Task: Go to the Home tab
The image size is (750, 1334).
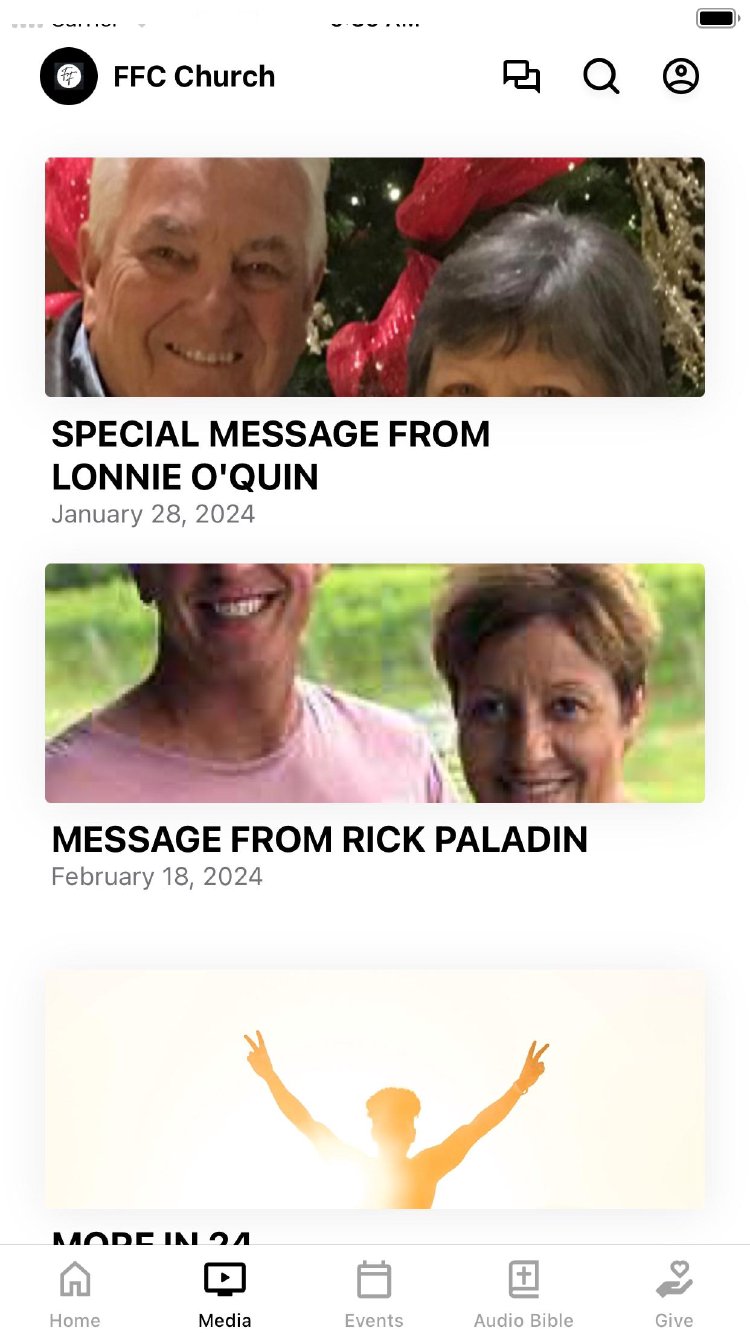Action: [x=75, y=1293]
